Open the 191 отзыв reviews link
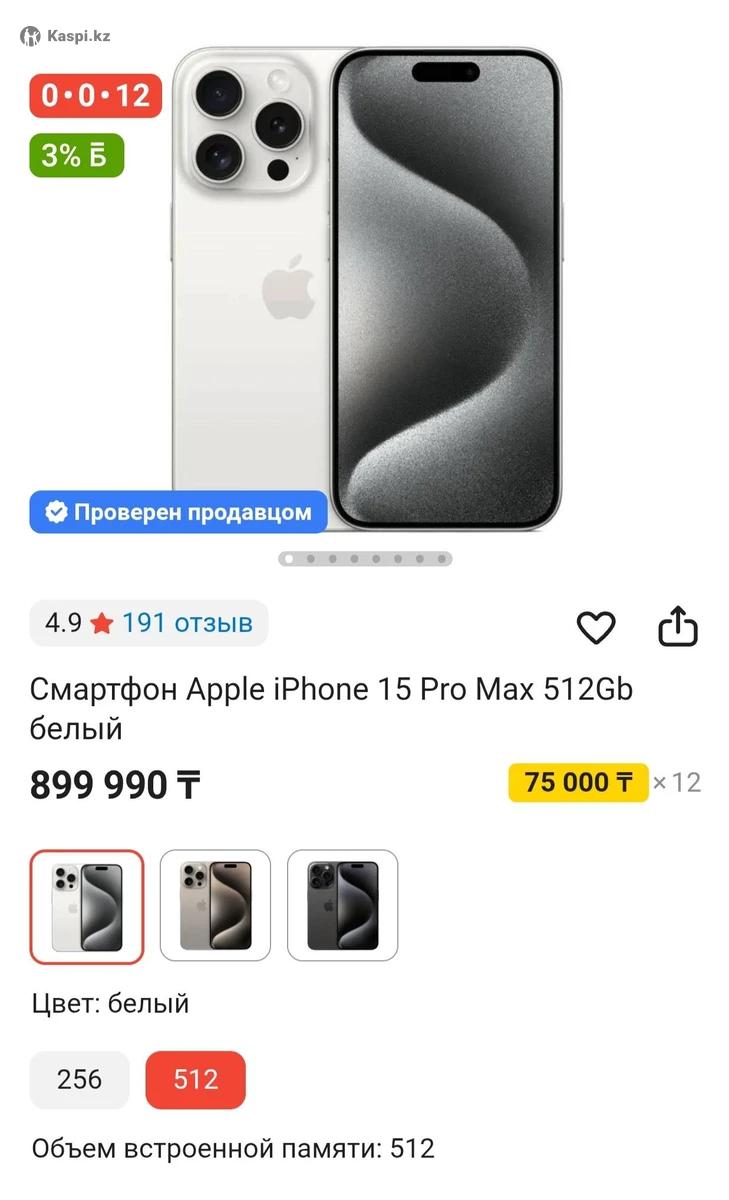The image size is (729, 1200). 187,624
